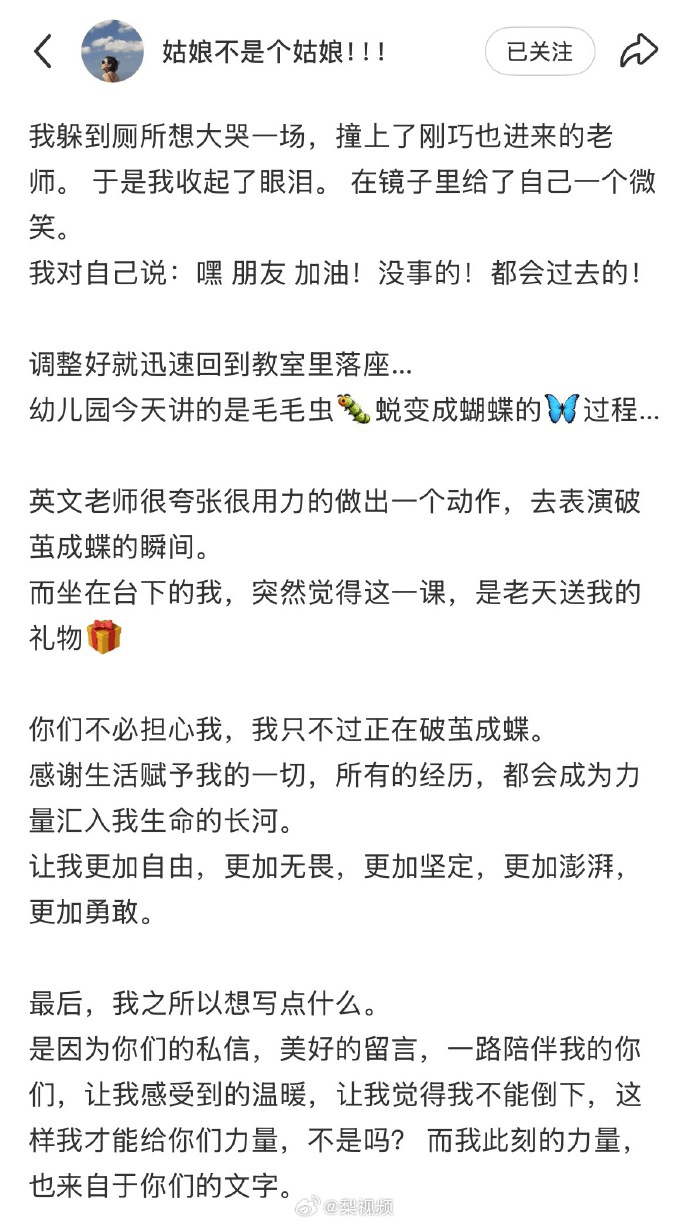Open the profile of 姑娘不是个姑娘!!!

[274, 52]
